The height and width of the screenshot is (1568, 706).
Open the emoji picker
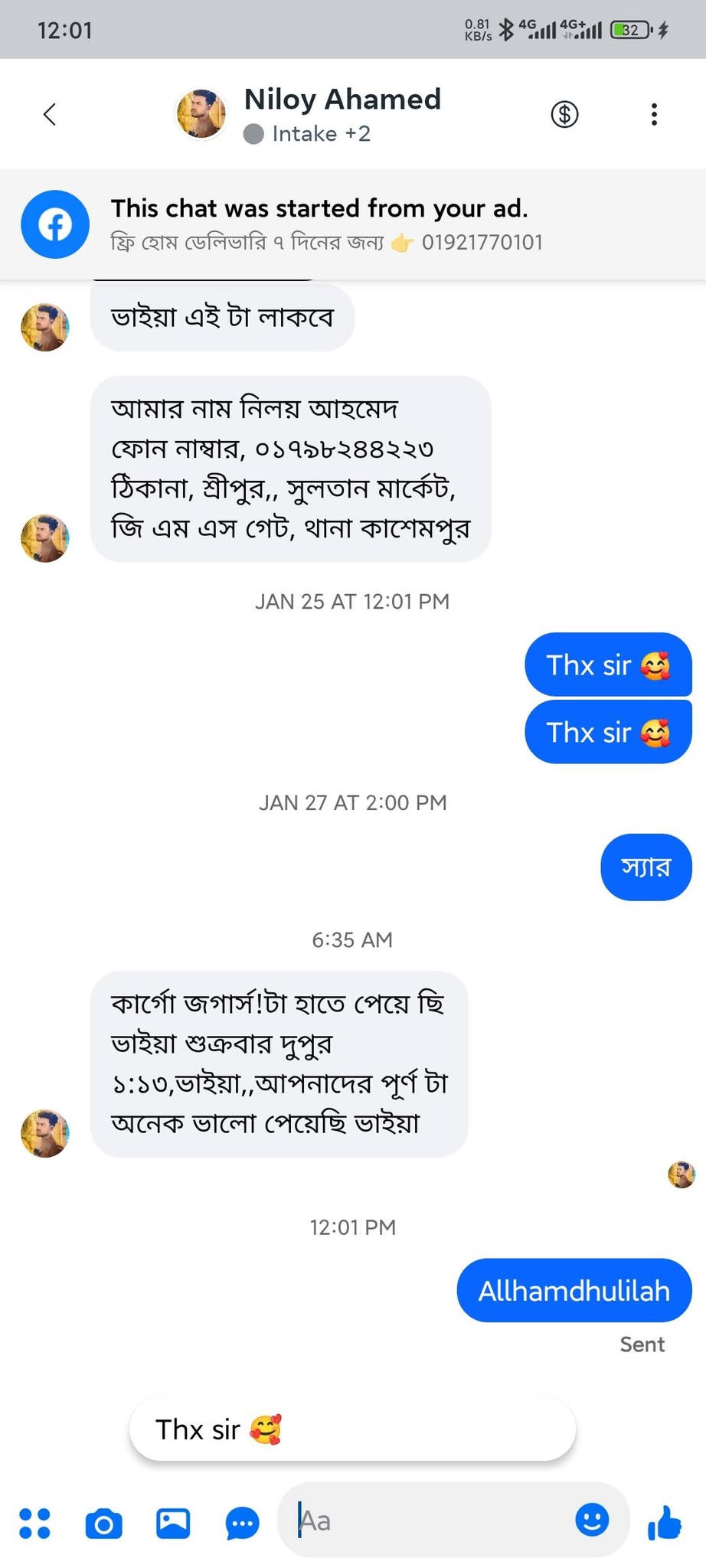592,1520
